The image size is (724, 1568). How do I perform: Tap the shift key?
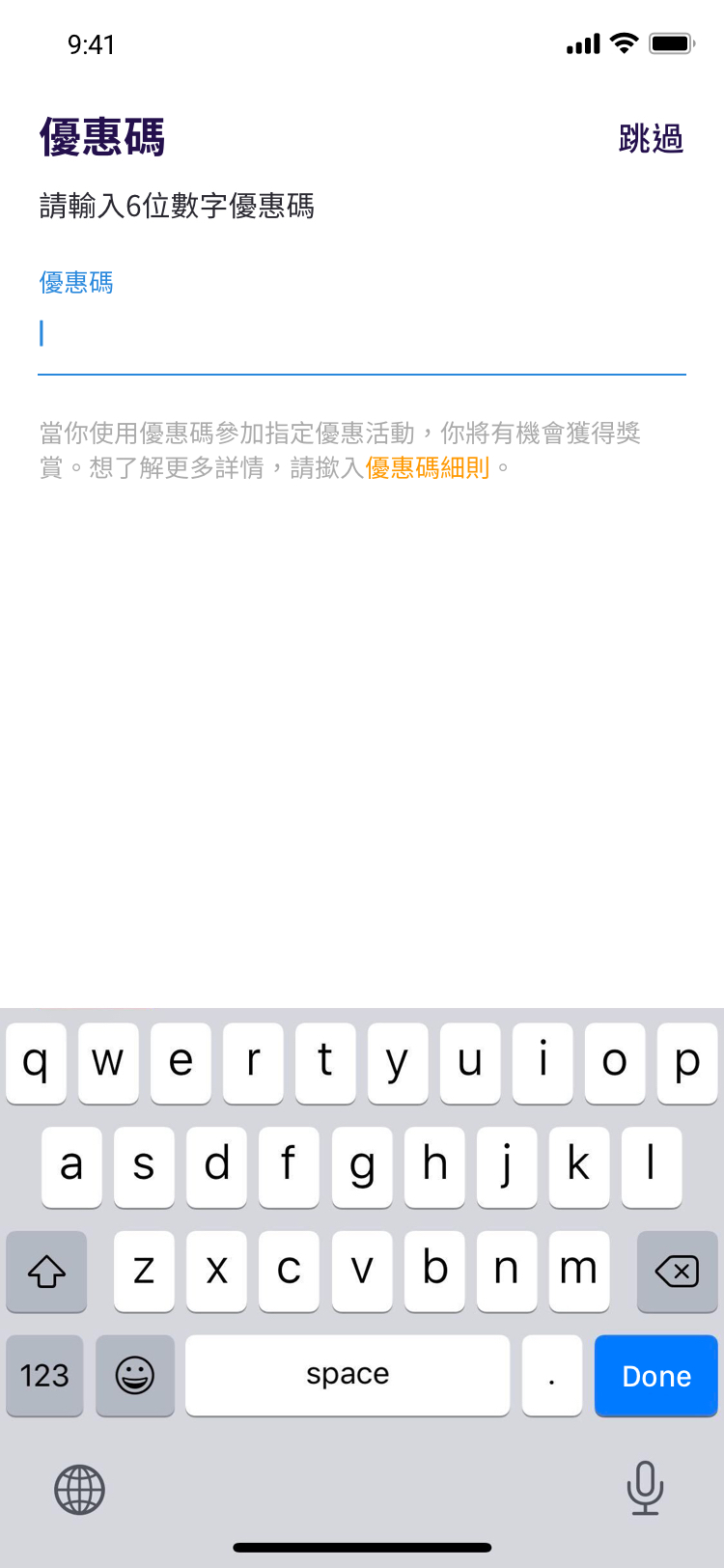46,1272
